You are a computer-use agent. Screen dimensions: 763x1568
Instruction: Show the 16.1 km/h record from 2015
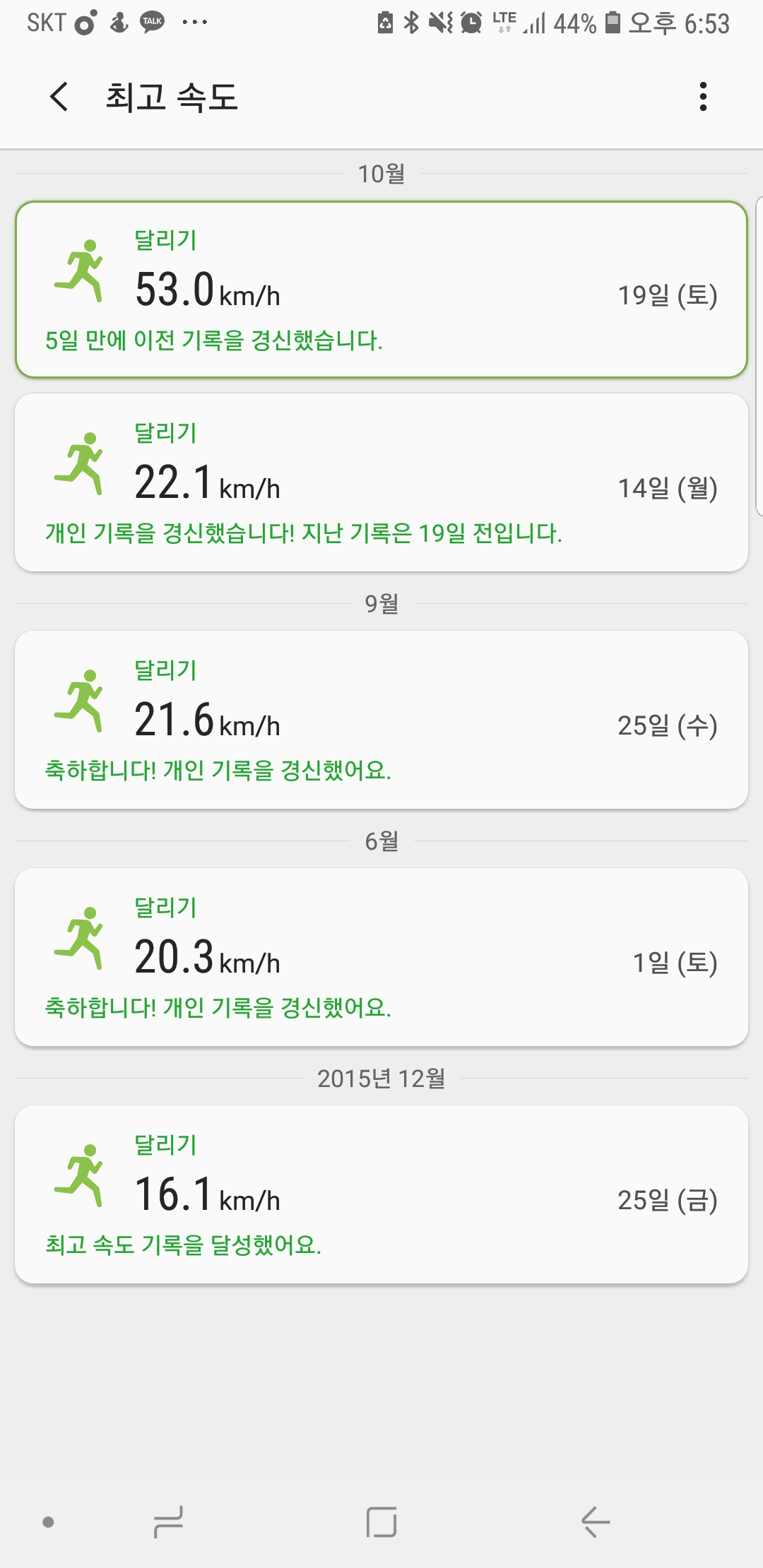pyautogui.click(x=381, y=1194)
